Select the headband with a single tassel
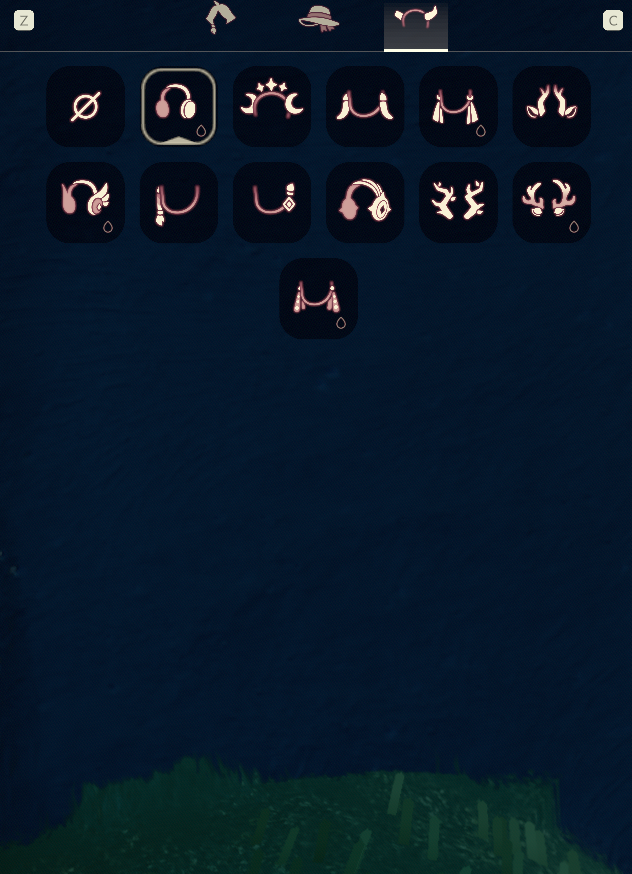 (179, 203)
